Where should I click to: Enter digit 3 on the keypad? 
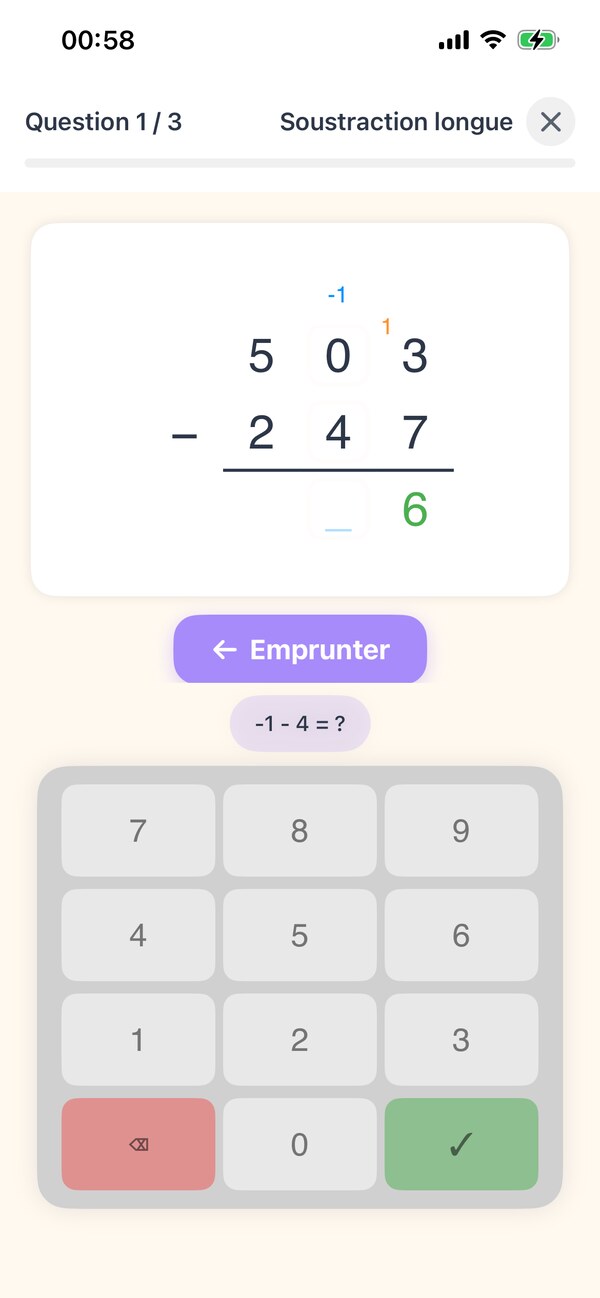pos(461,1040)
